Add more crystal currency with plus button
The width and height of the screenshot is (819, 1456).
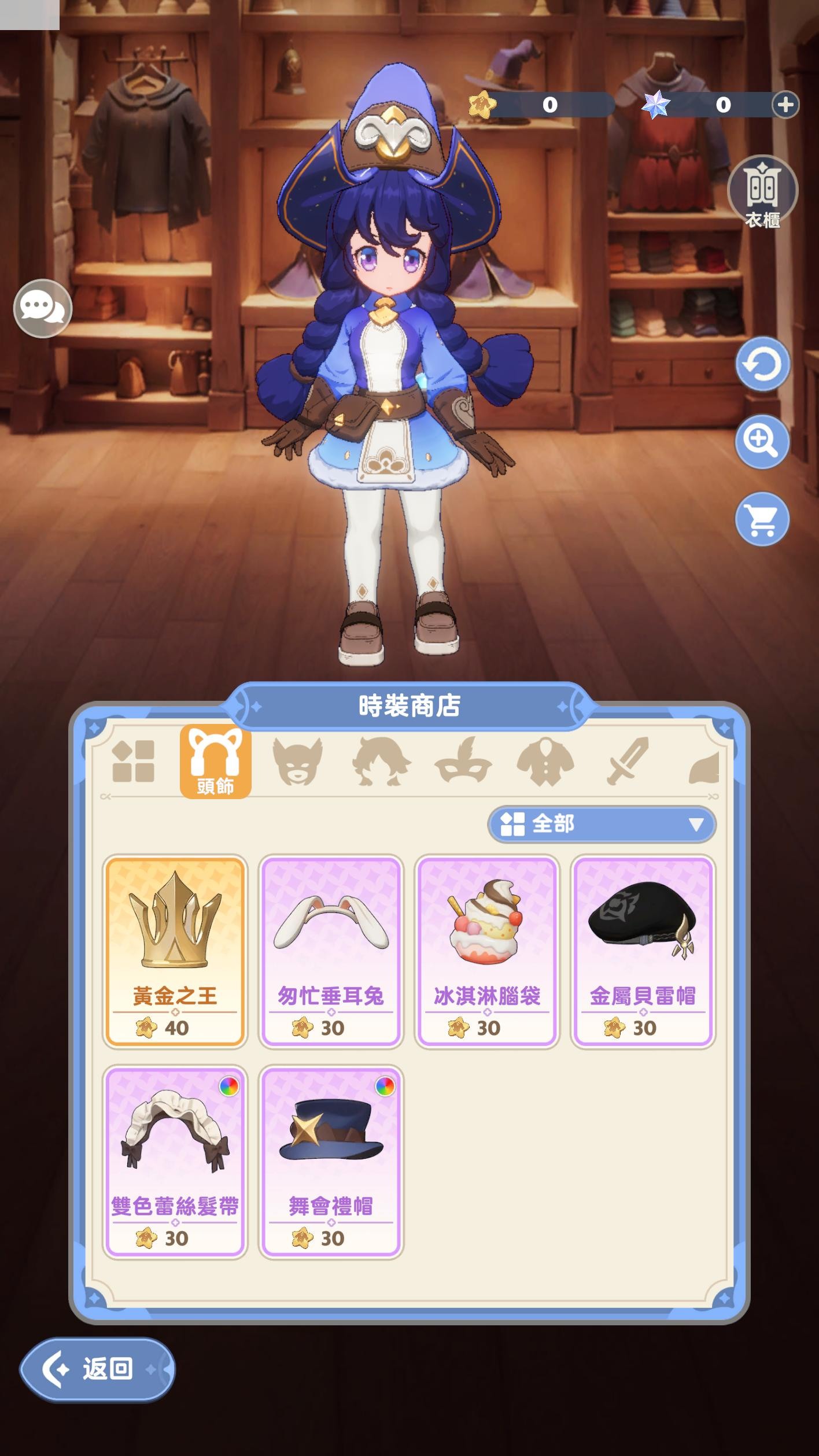pos(785,105)
